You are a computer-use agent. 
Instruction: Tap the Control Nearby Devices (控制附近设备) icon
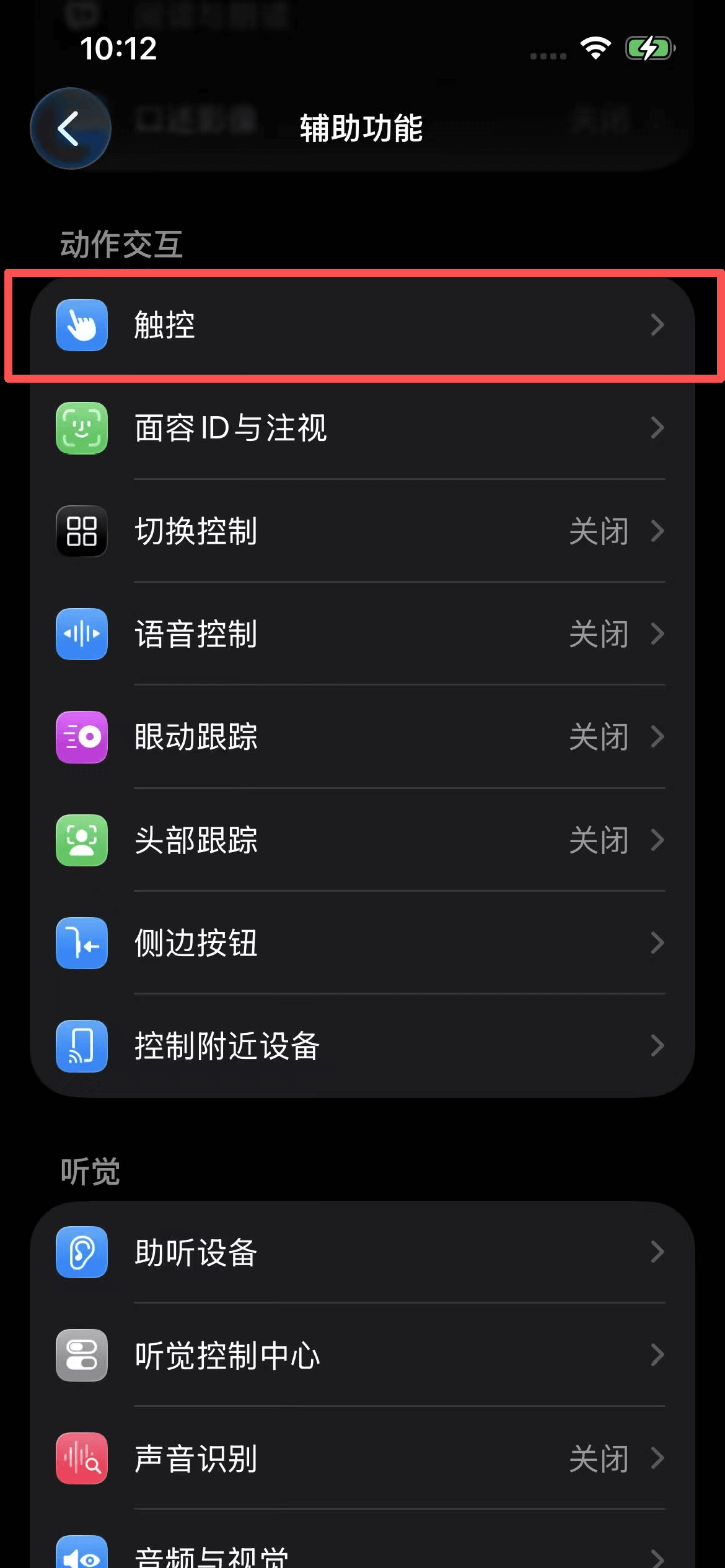81,1045
